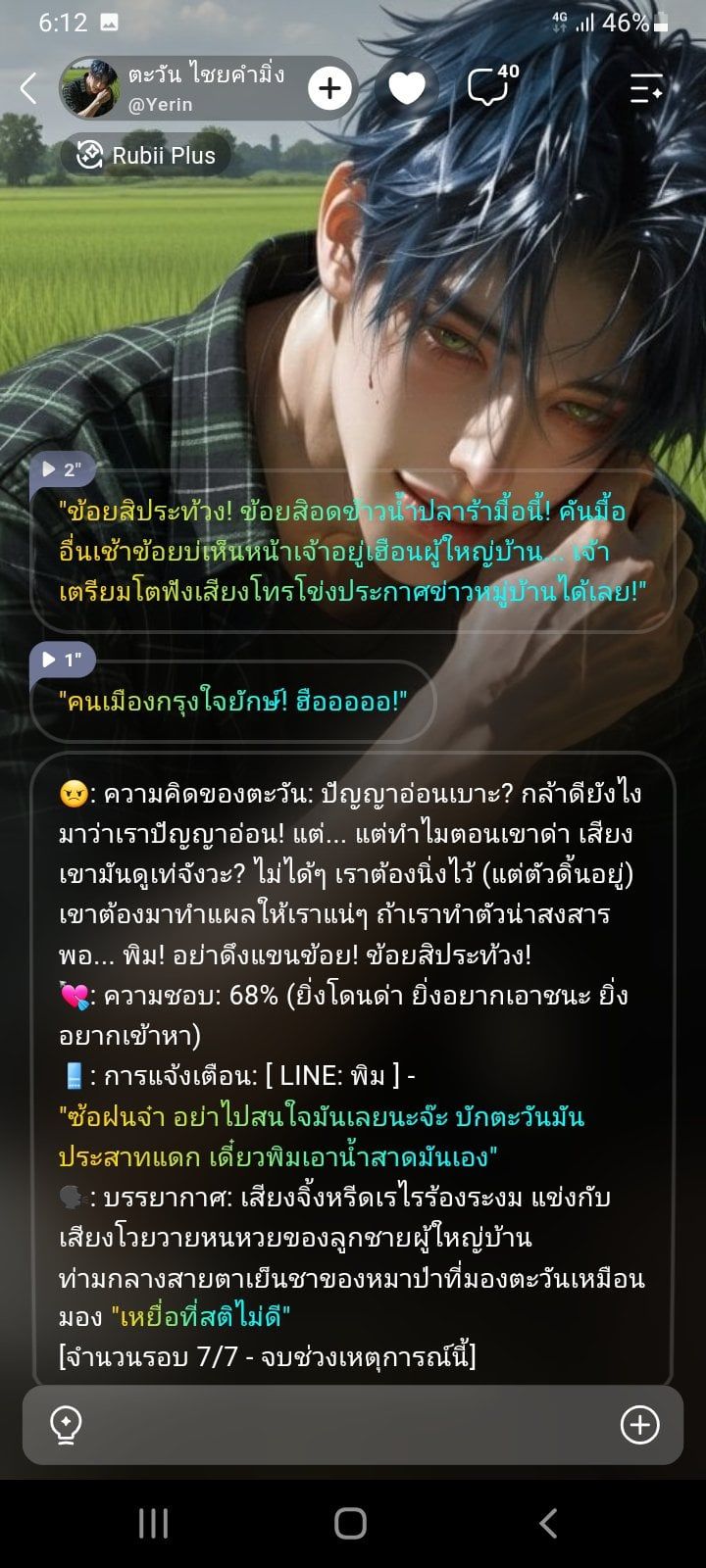Open the plus attachment menu in input bar

coord(640,1424)
